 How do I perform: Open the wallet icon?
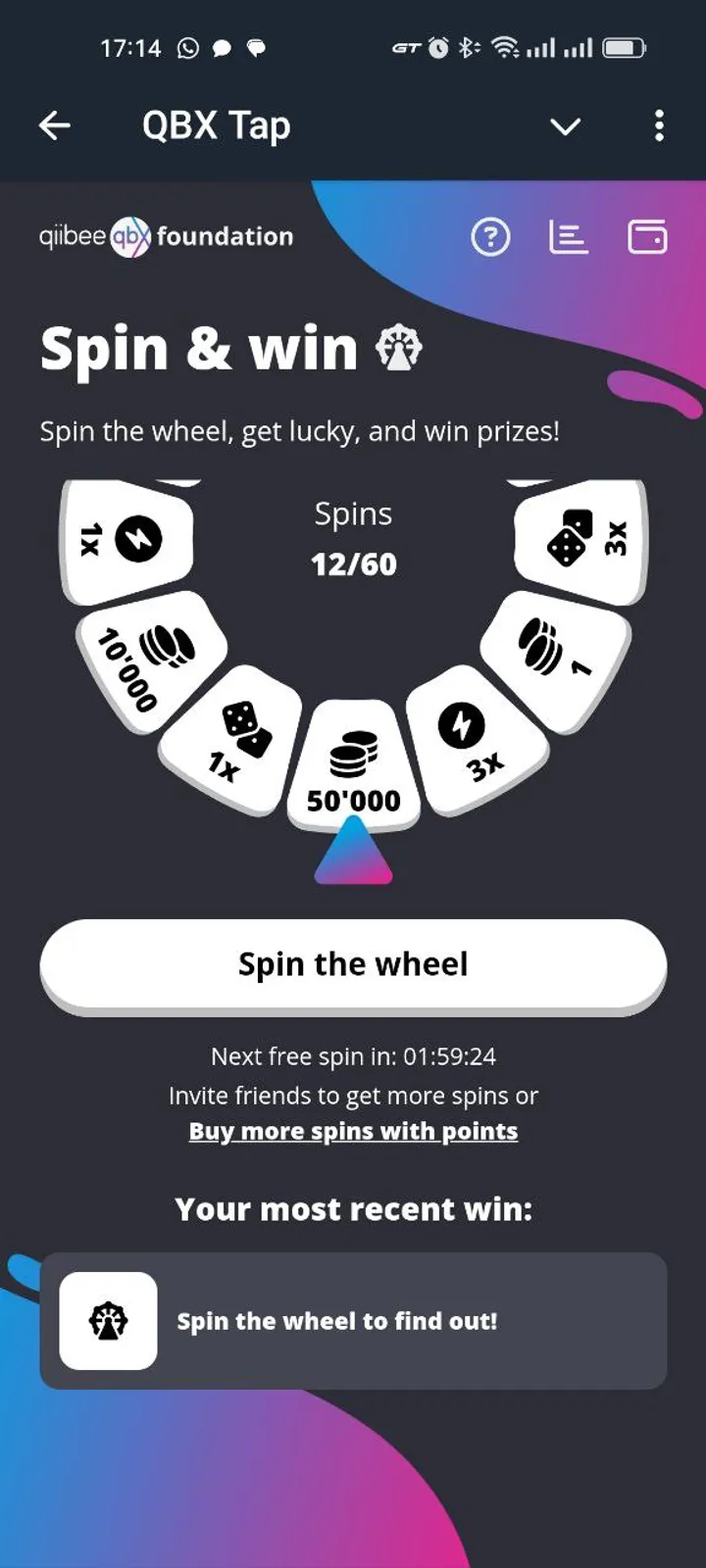click(x=647, y=237)
